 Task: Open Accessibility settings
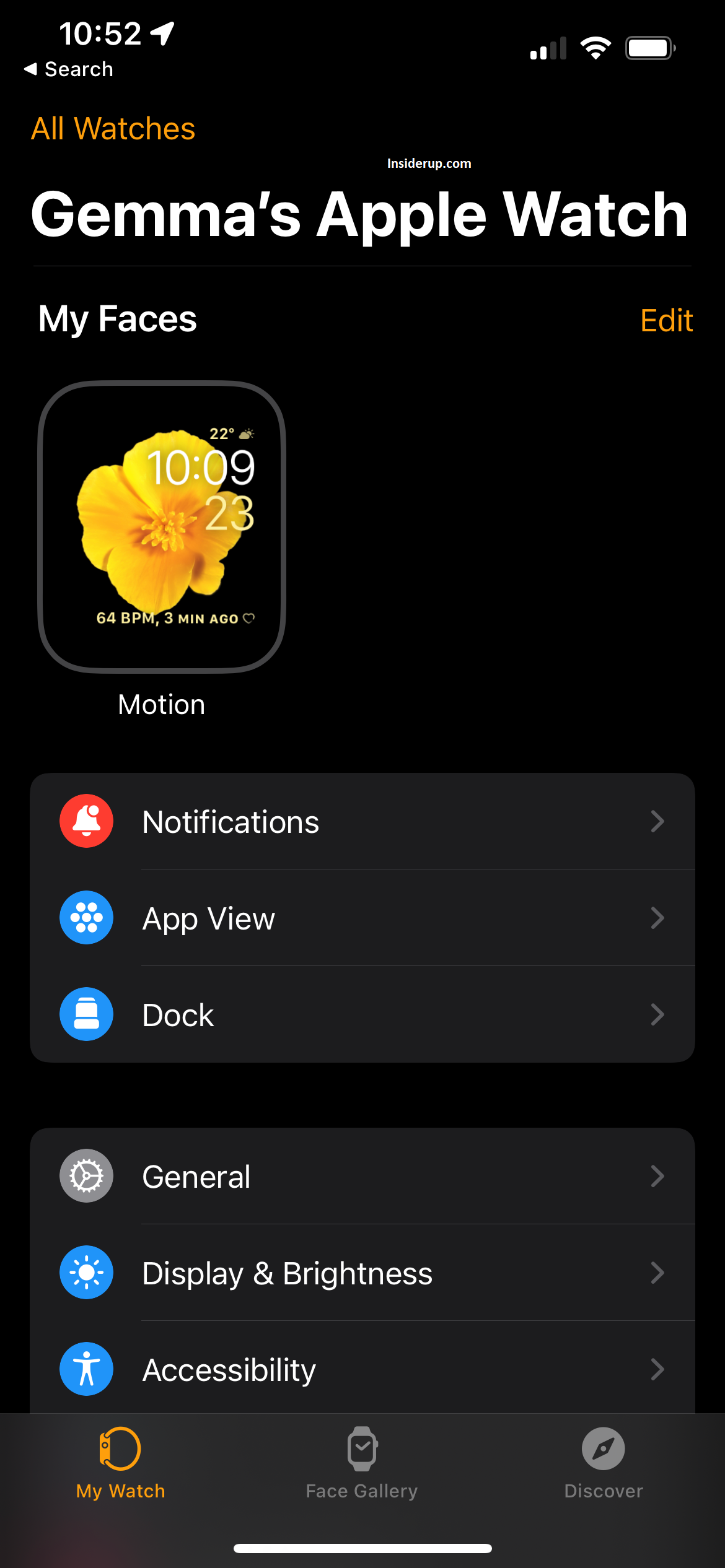click(x=362, y=1370)
